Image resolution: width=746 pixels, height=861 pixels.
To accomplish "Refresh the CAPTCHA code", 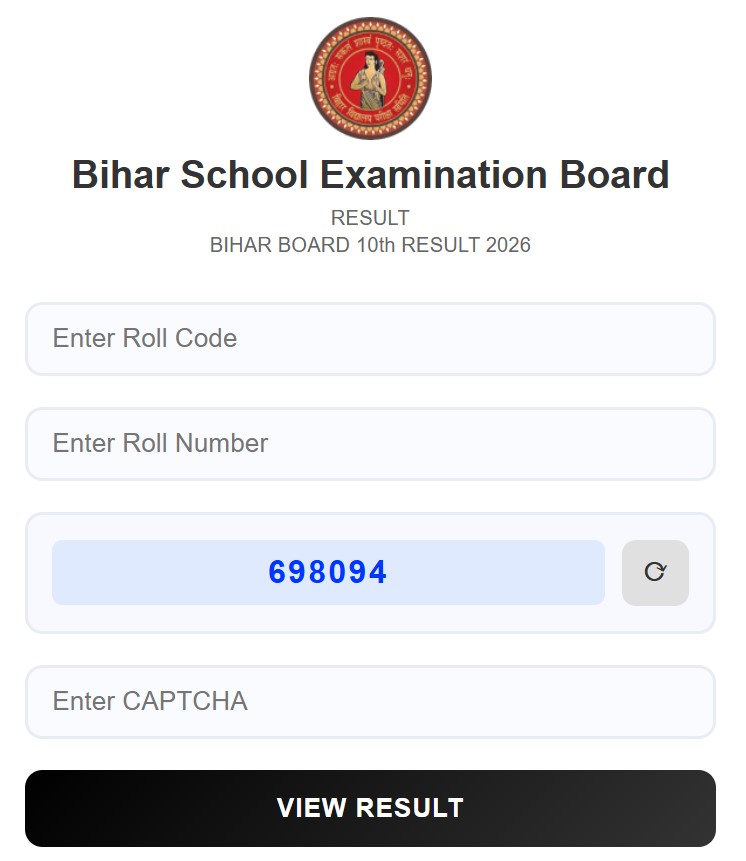I will (655, 572).
